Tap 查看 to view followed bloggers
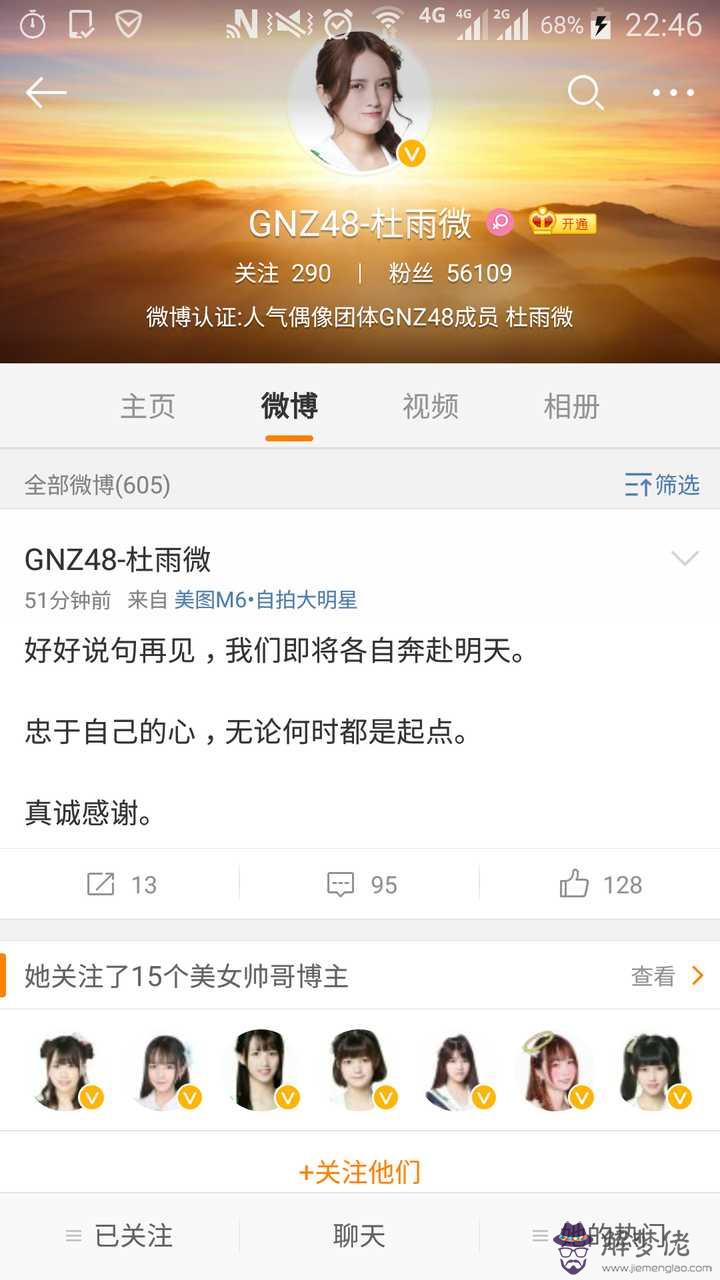 667,976
